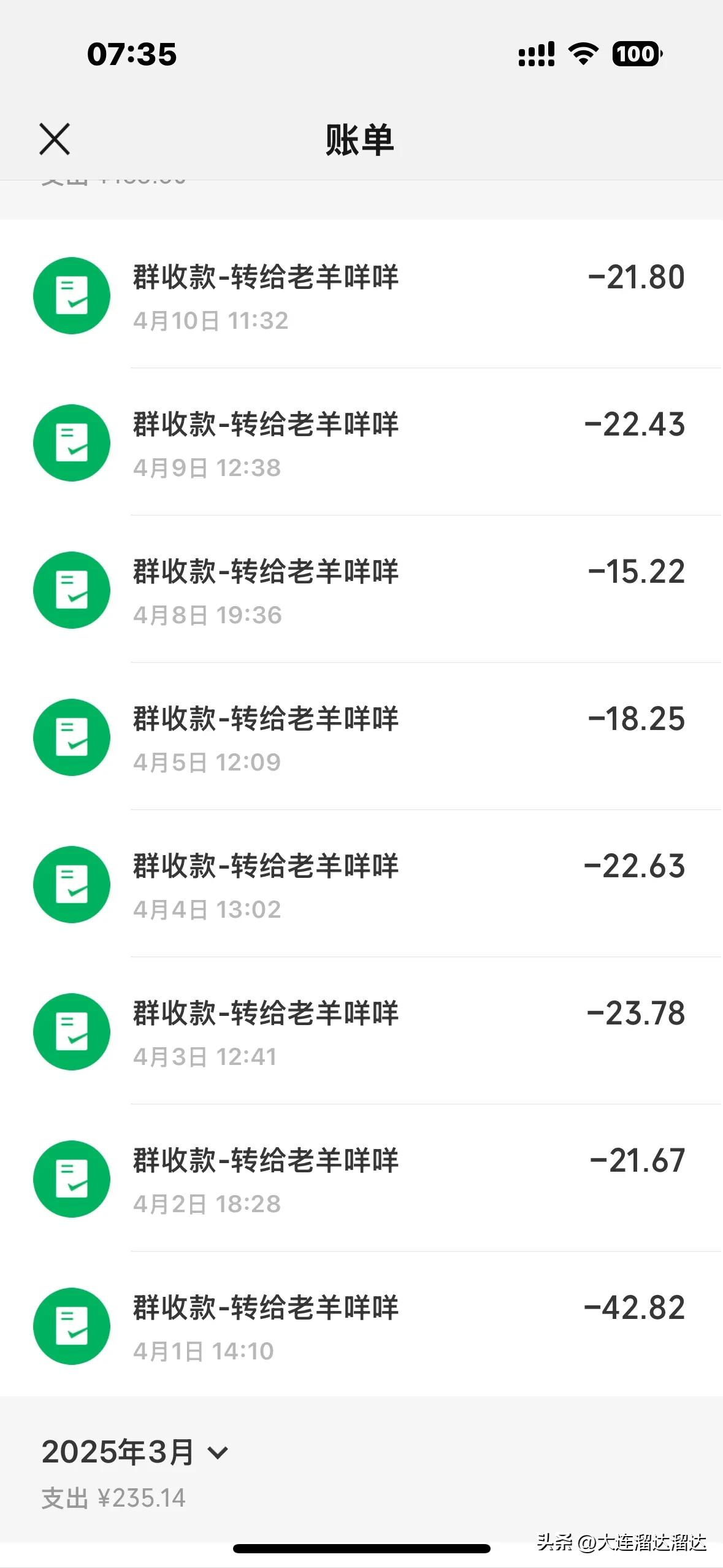The width and height of the screenshot is (723, 1568).
Task: Open the -23.78 transaction from 4月3日
Action: pyautogui.click(x=362, y=1032)
